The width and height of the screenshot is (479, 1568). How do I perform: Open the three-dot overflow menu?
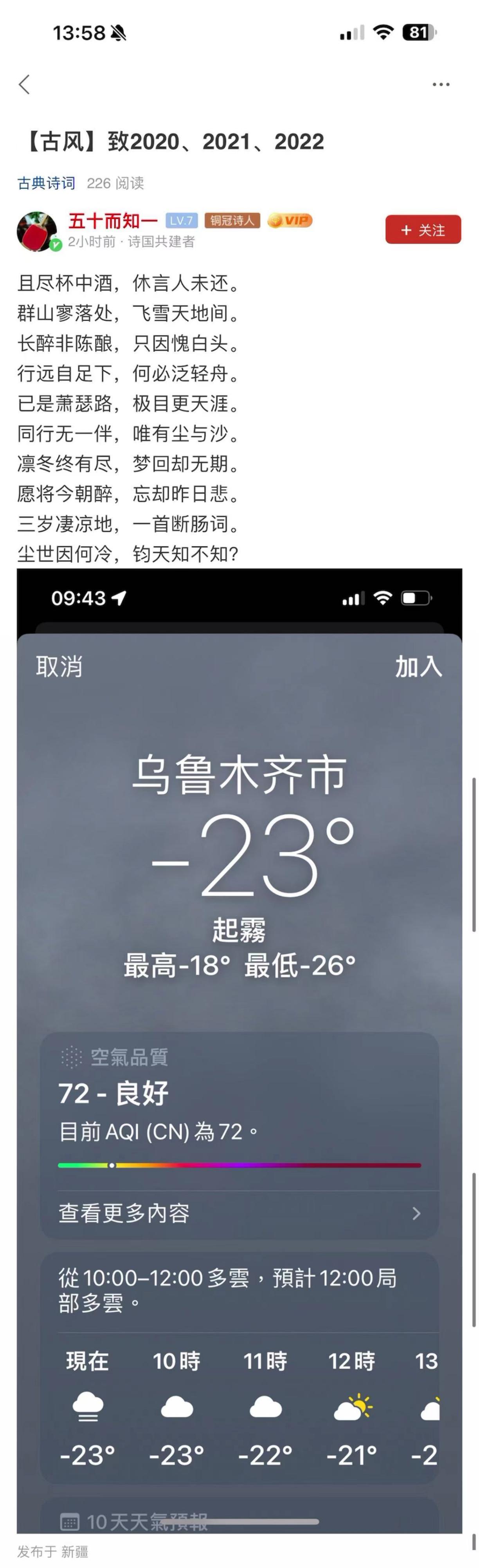441,84
